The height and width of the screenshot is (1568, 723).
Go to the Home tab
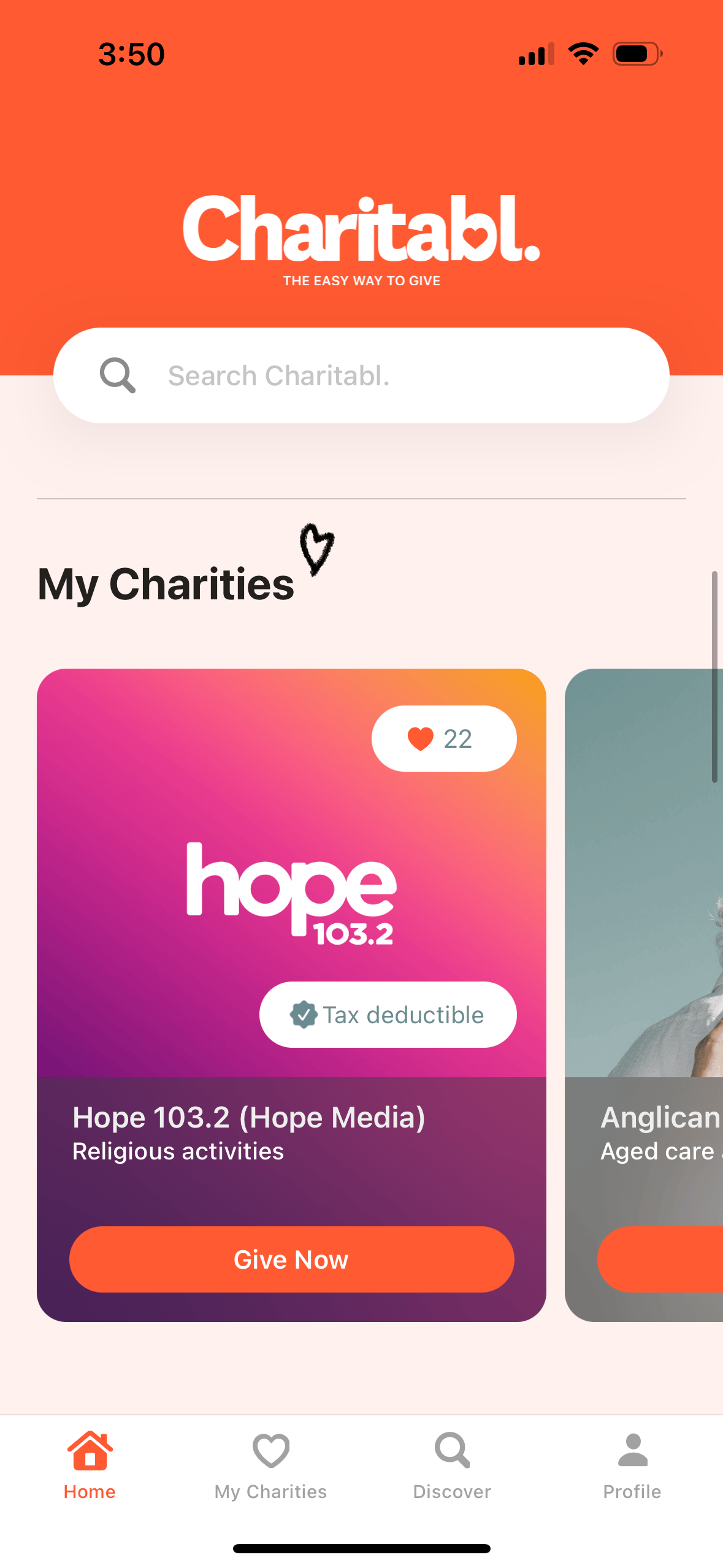[x=90, y=1466]
